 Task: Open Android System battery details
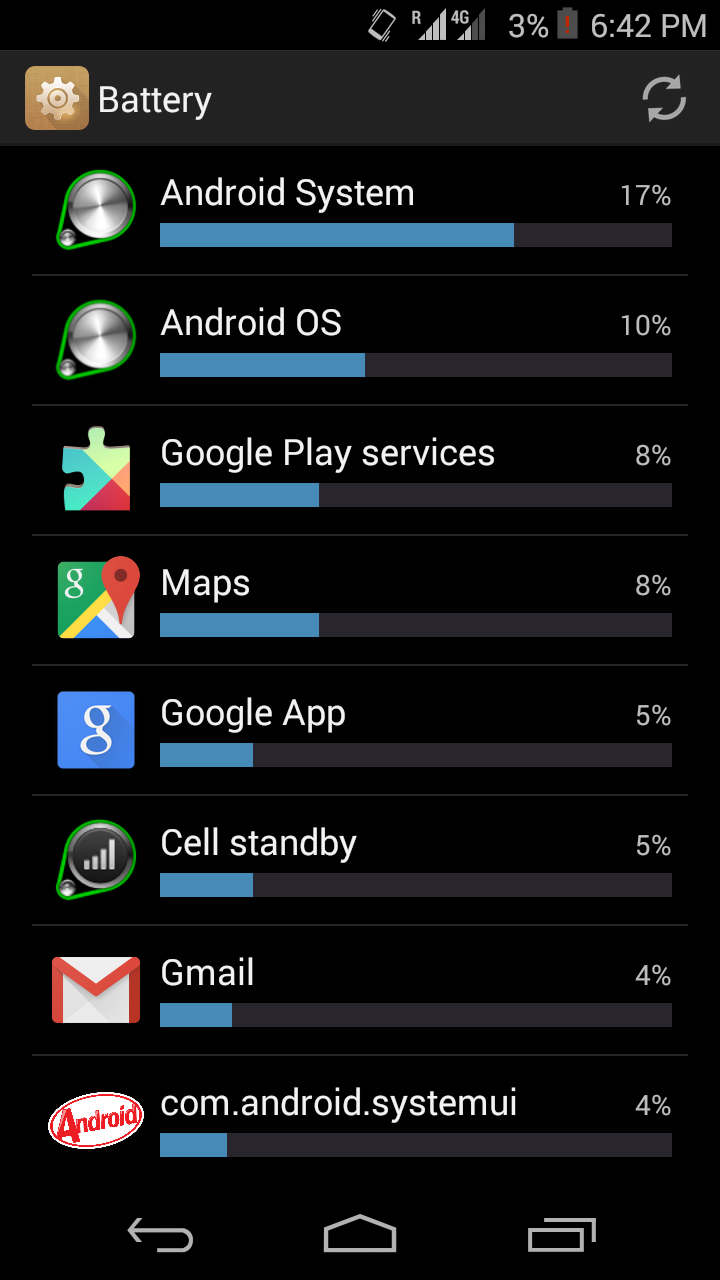[x=360, y=210]
